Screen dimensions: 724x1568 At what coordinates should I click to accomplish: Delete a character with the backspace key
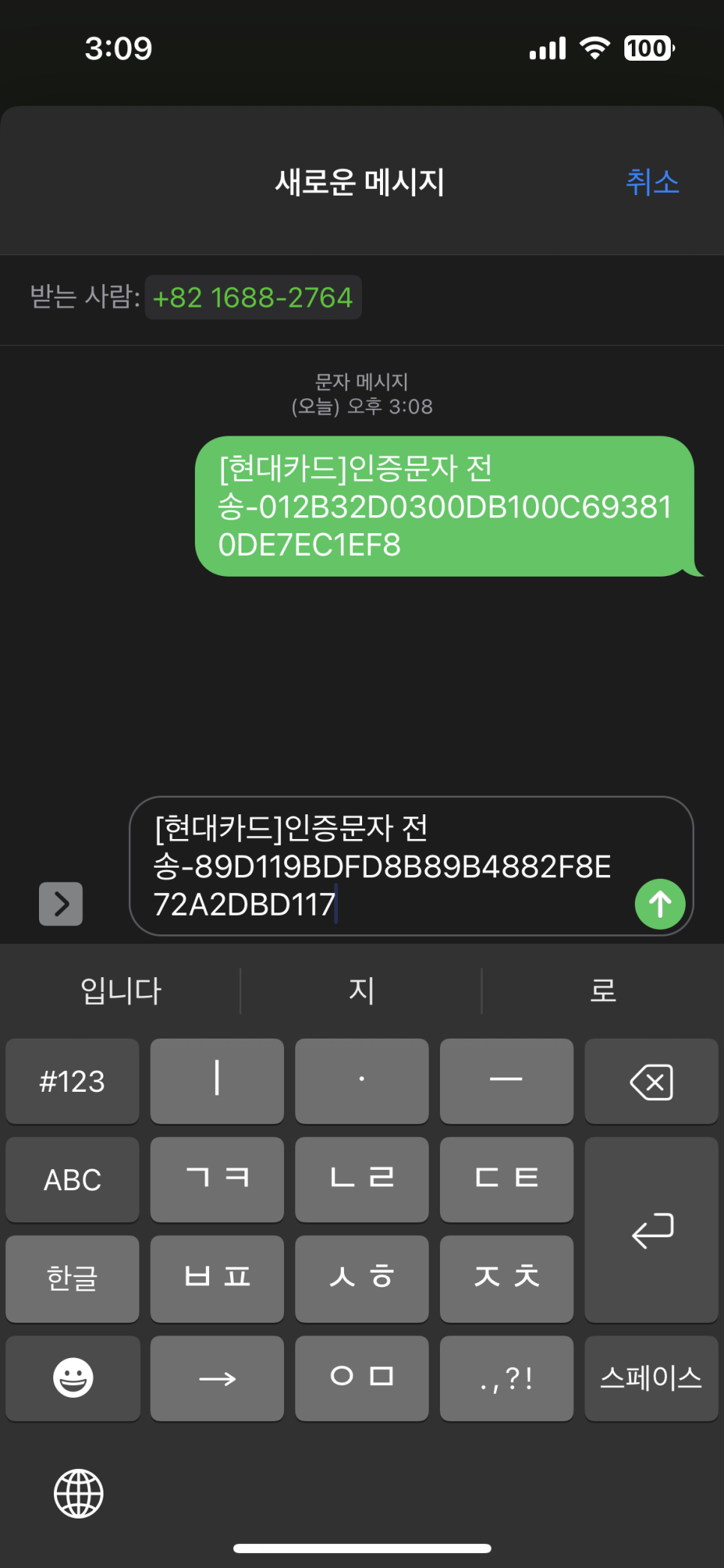651,1081
